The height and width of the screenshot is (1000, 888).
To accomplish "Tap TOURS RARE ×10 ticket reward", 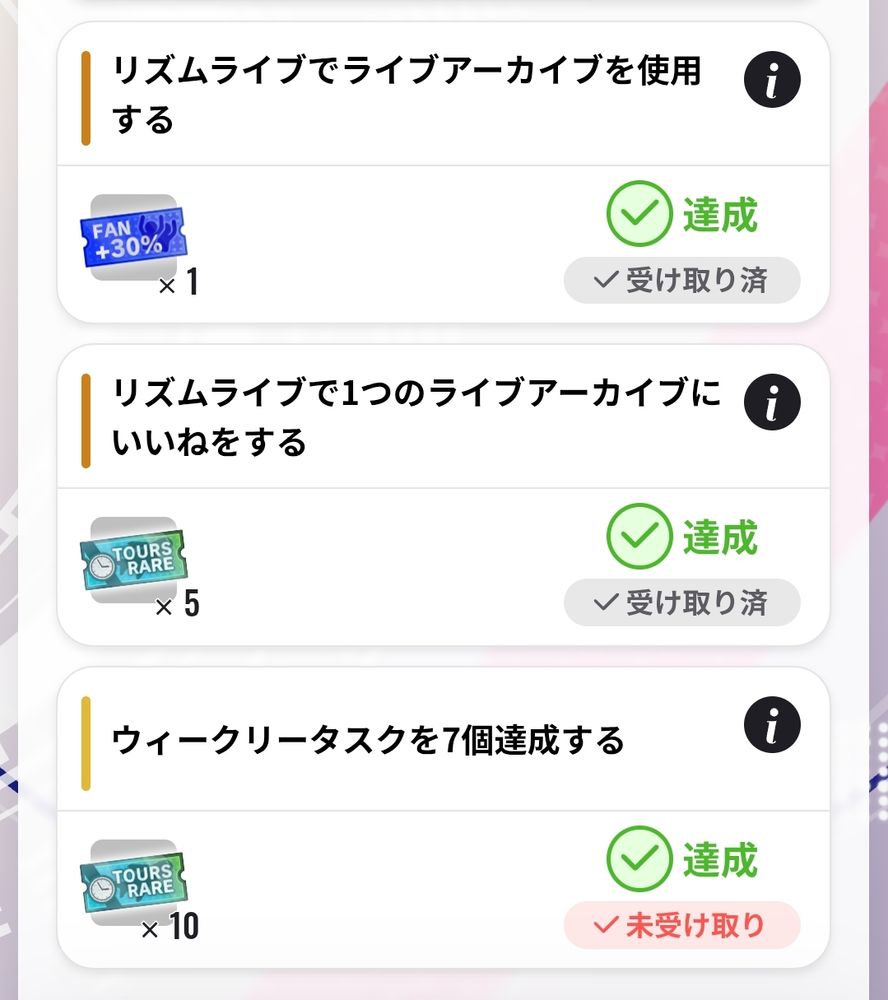I will pos(133,882).
